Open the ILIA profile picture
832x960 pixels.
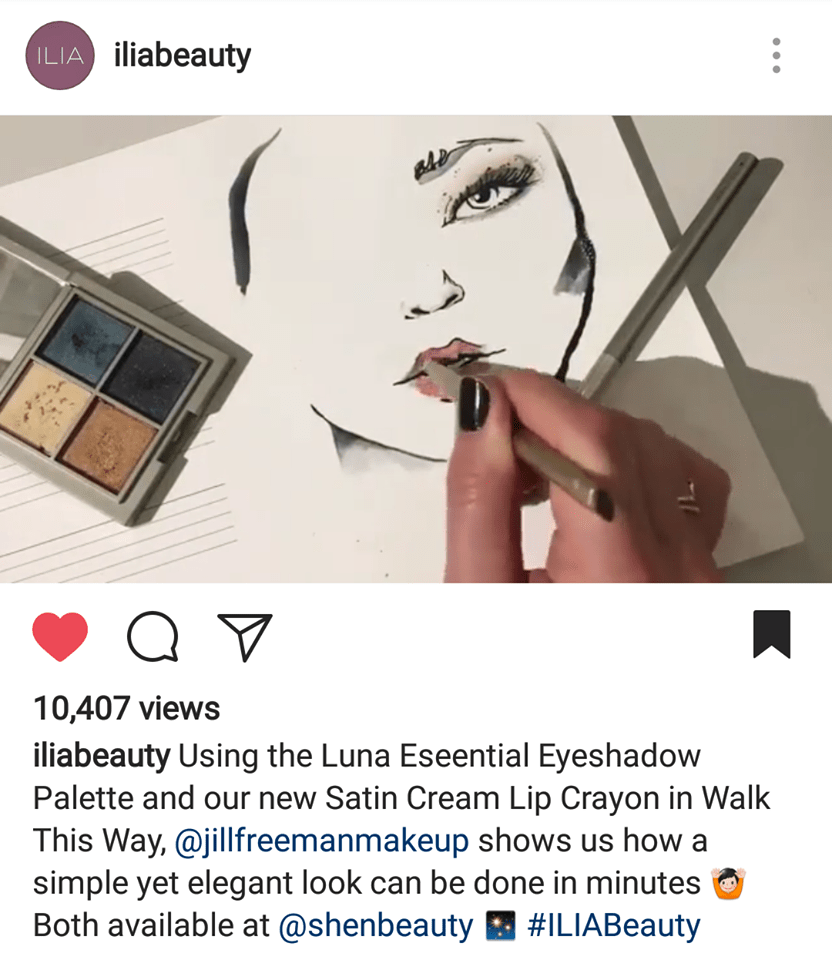pyautogui.click(x=59, y=56)
